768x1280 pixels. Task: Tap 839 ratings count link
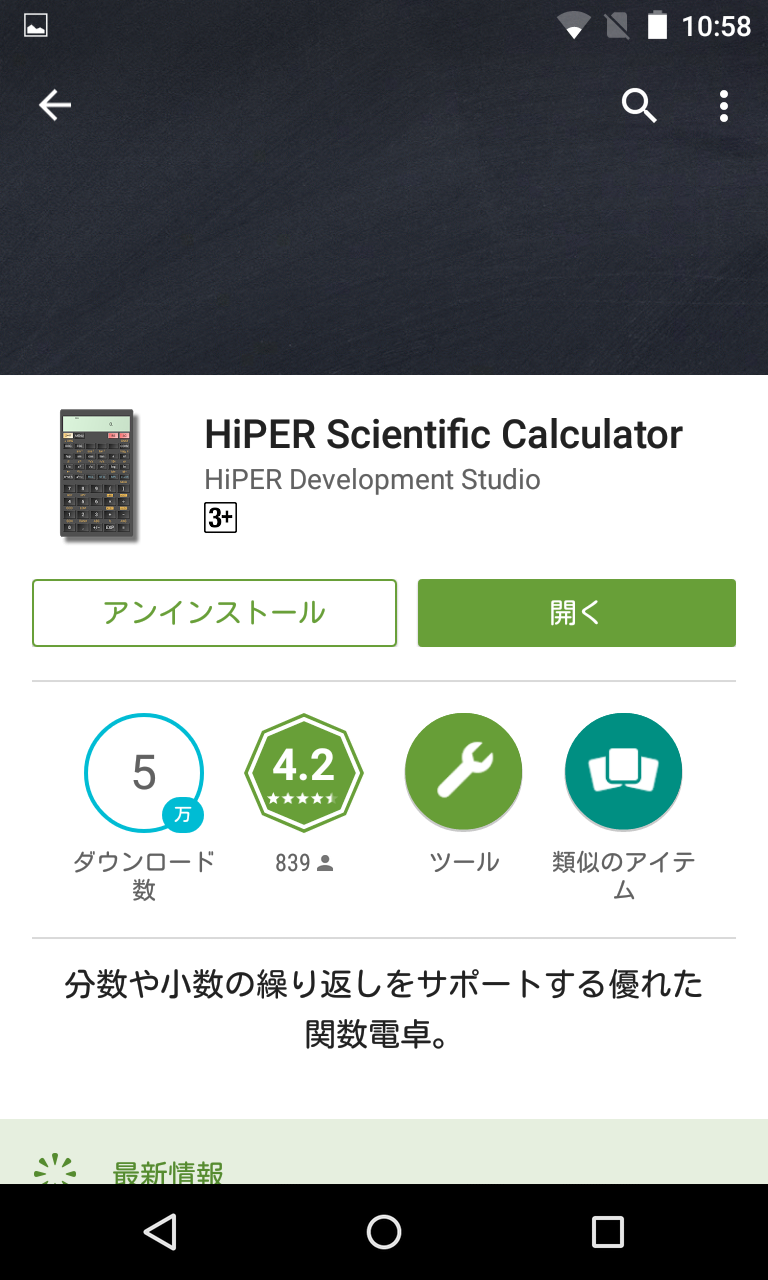point(304,862)
